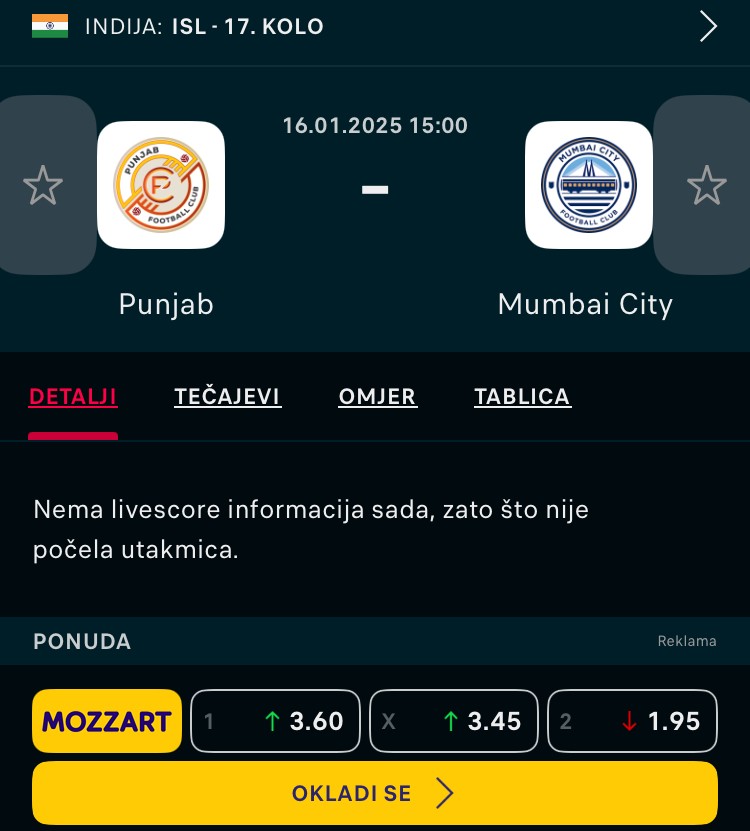Show the Tablica standings tab
Image resolution: width=750 pixels, height=831 pixels.
pyautogui.click(x=522, y=397)
